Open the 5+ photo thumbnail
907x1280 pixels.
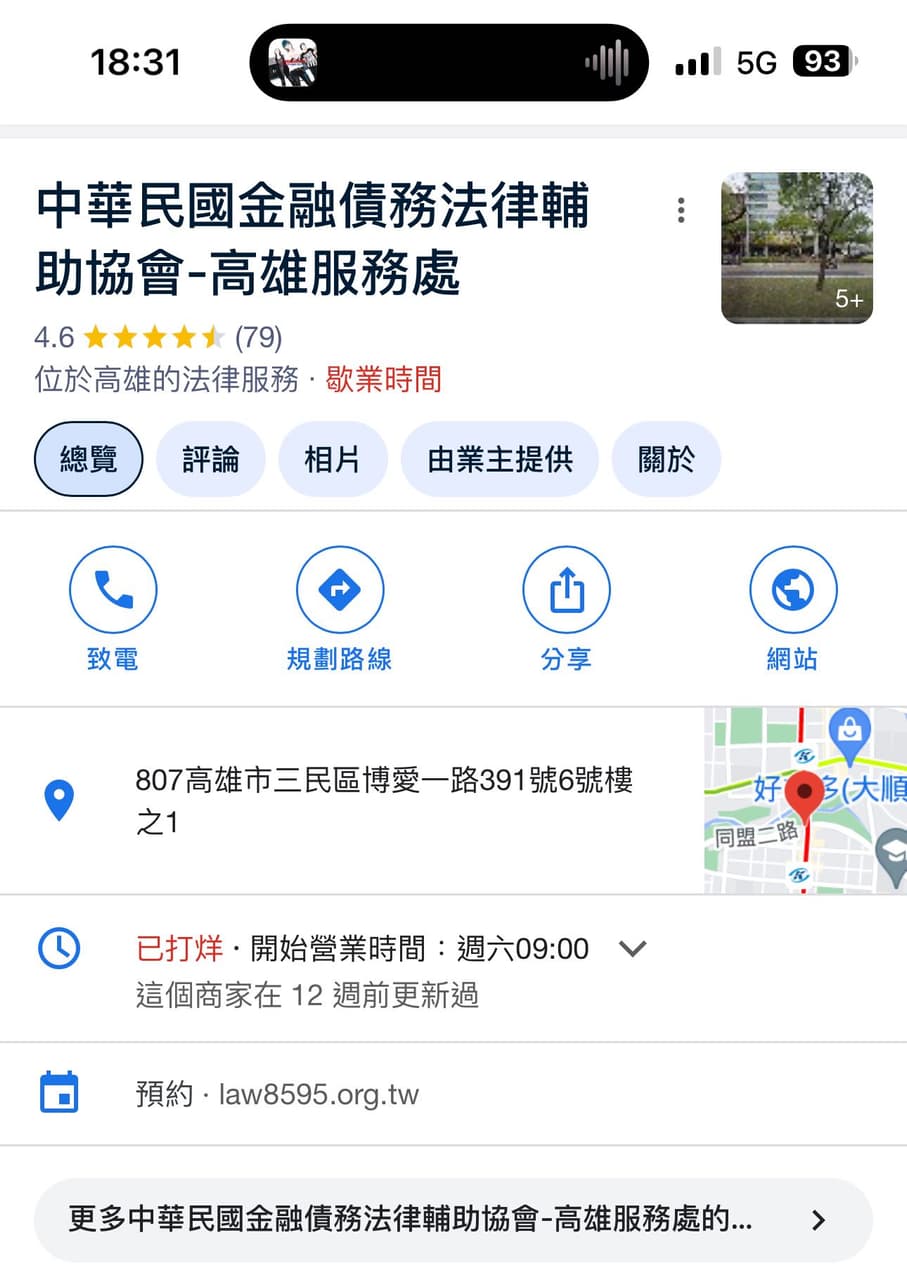[x=797, y=247]
